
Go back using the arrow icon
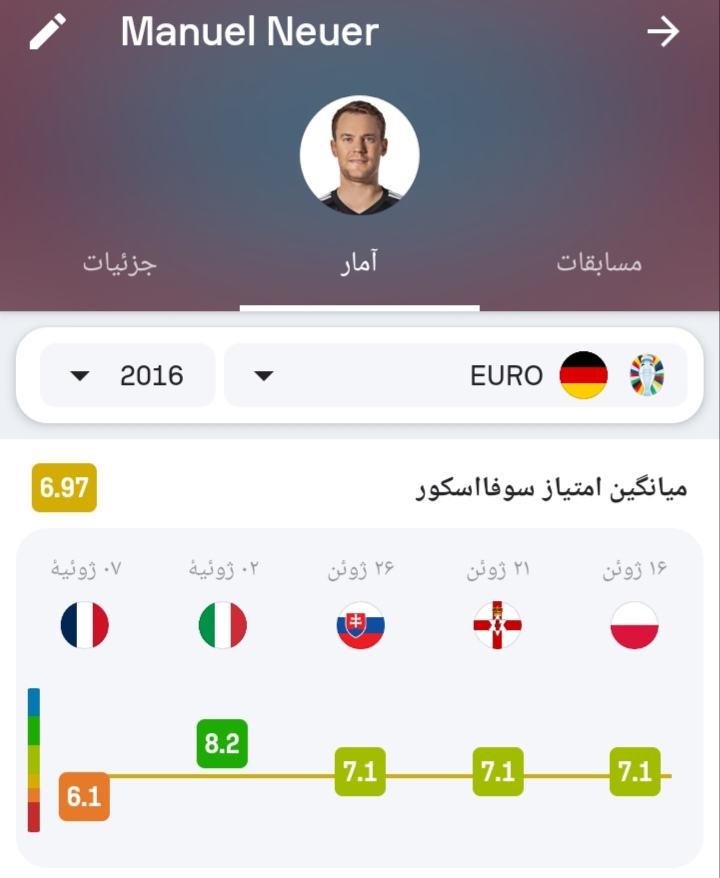pyautogui.click(x=662, y=32)
